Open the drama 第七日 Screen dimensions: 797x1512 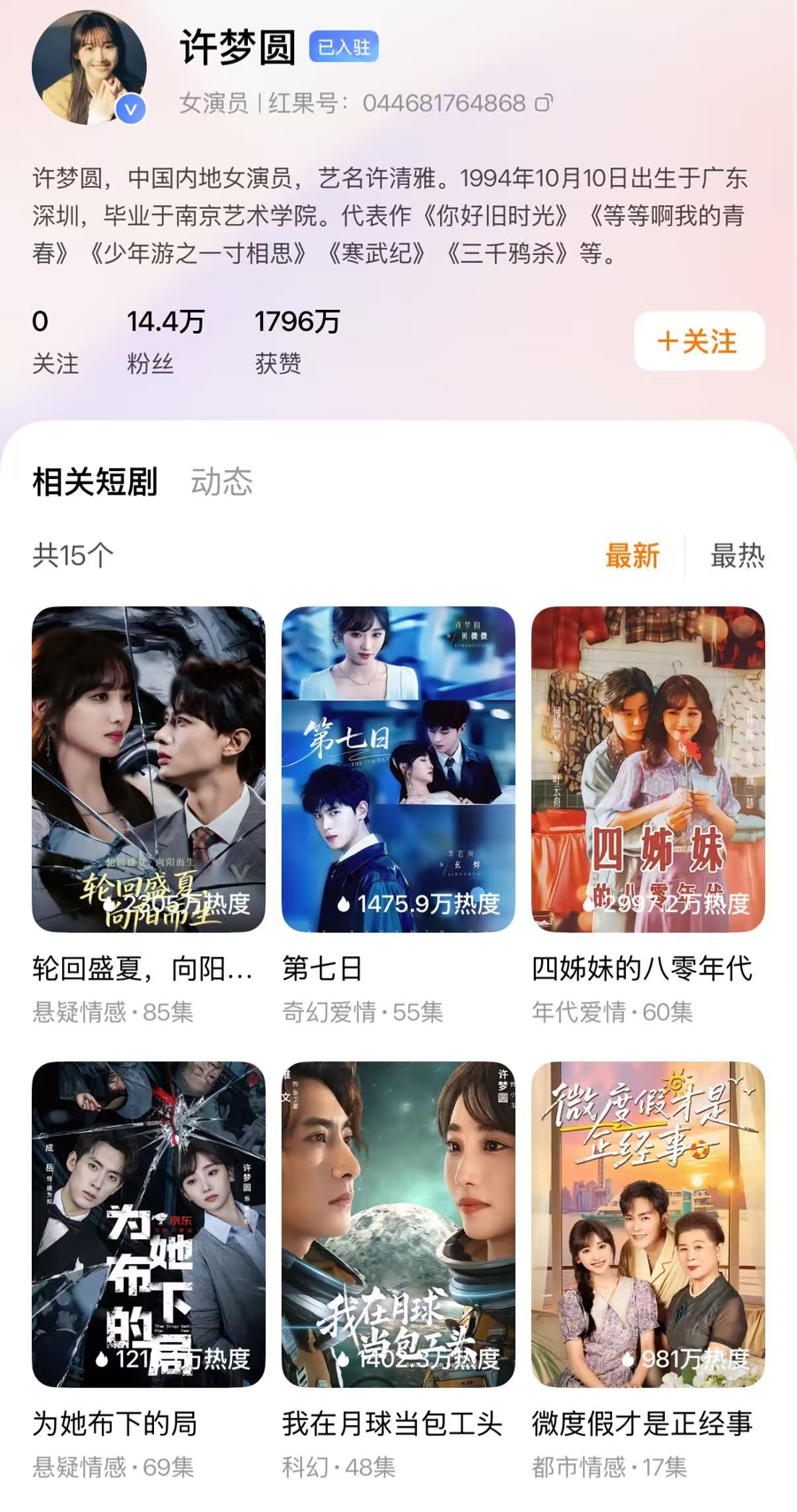click(398, 768)
